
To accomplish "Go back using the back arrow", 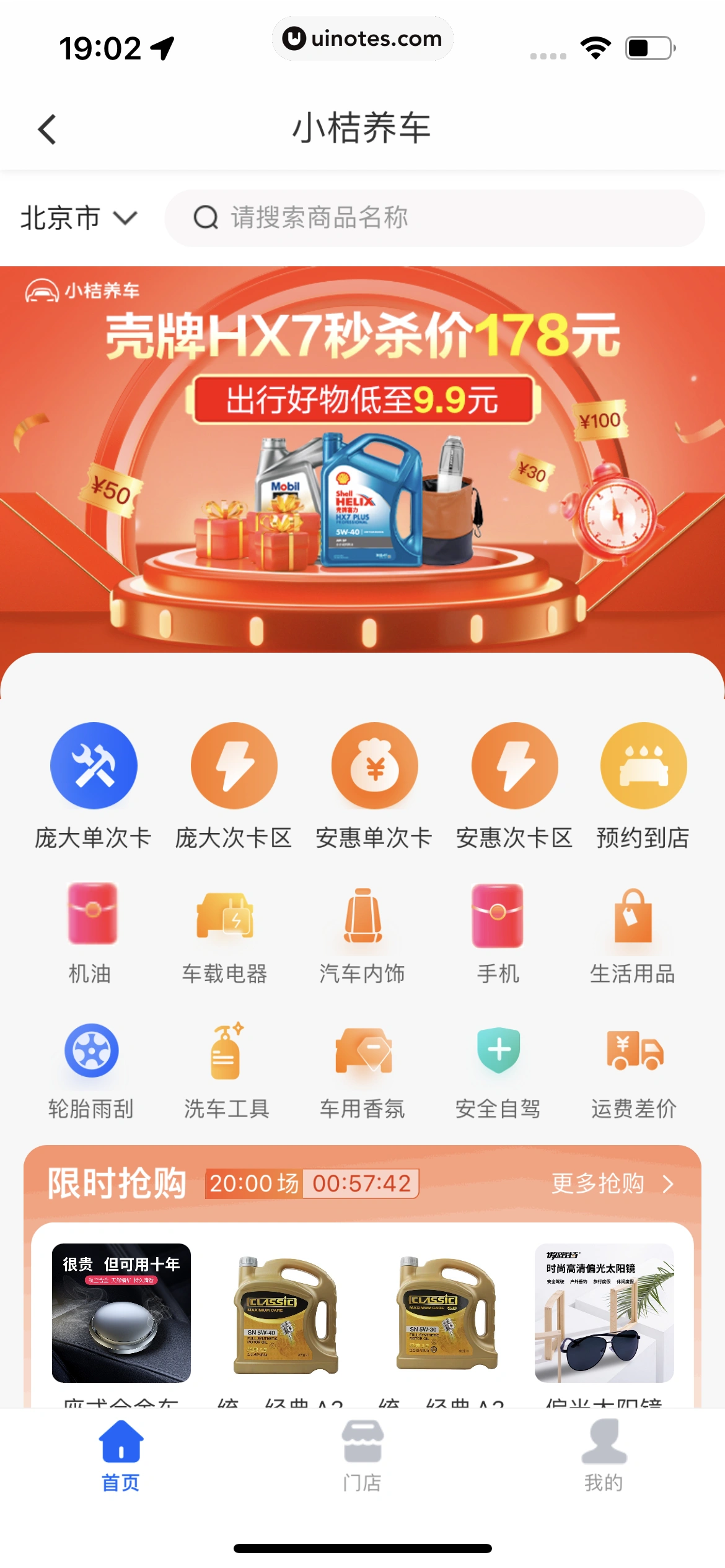I will coord(47,129).
